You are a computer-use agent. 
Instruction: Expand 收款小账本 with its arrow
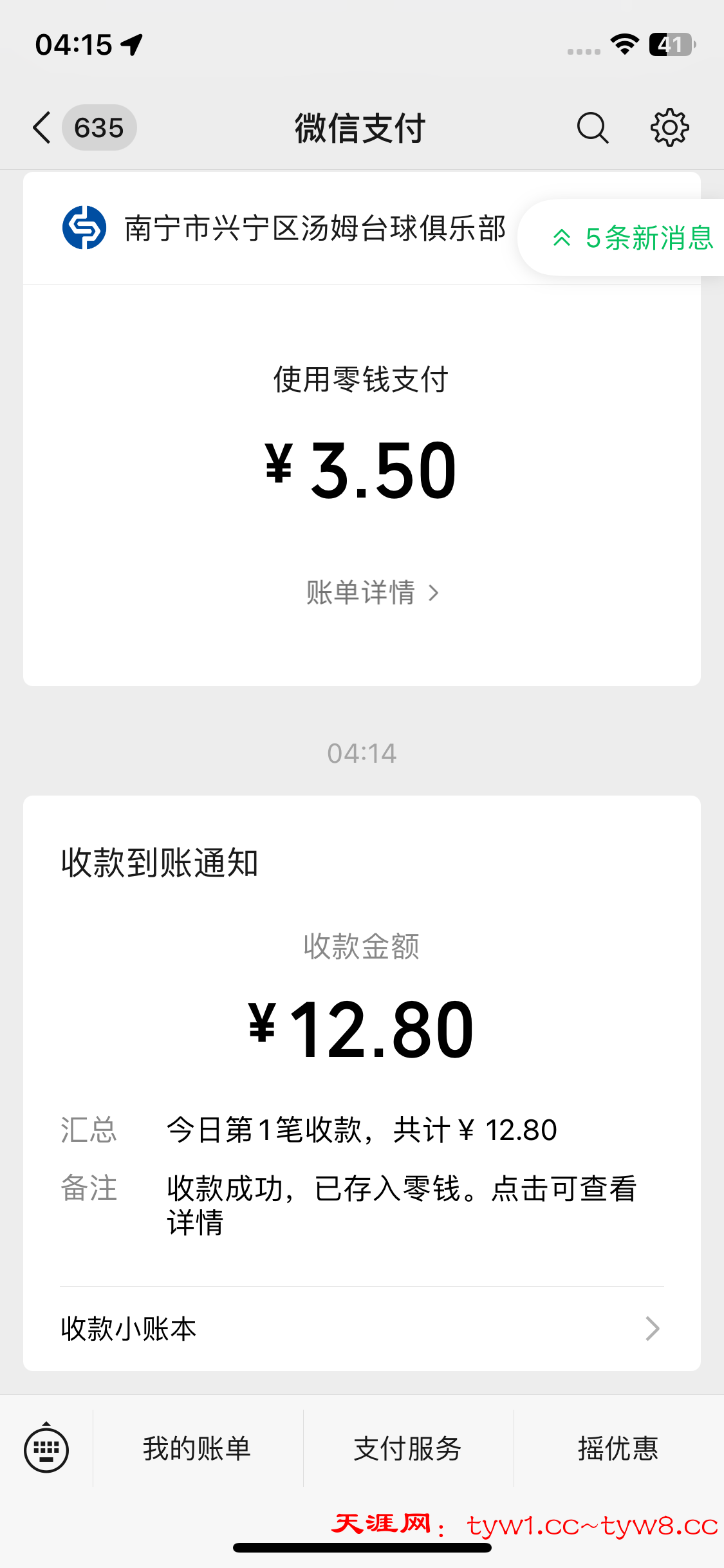coord(653,1329)
